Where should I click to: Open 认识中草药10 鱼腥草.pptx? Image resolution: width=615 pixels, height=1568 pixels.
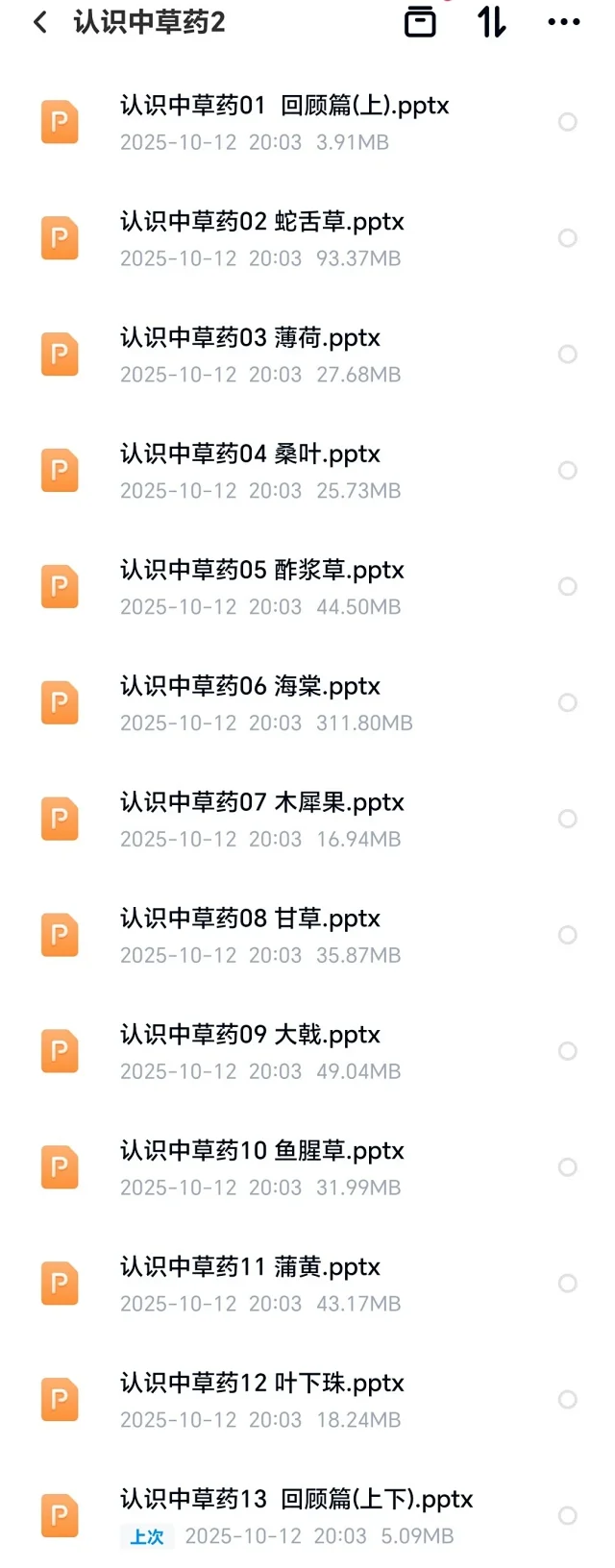click(x=261, y=1151)
